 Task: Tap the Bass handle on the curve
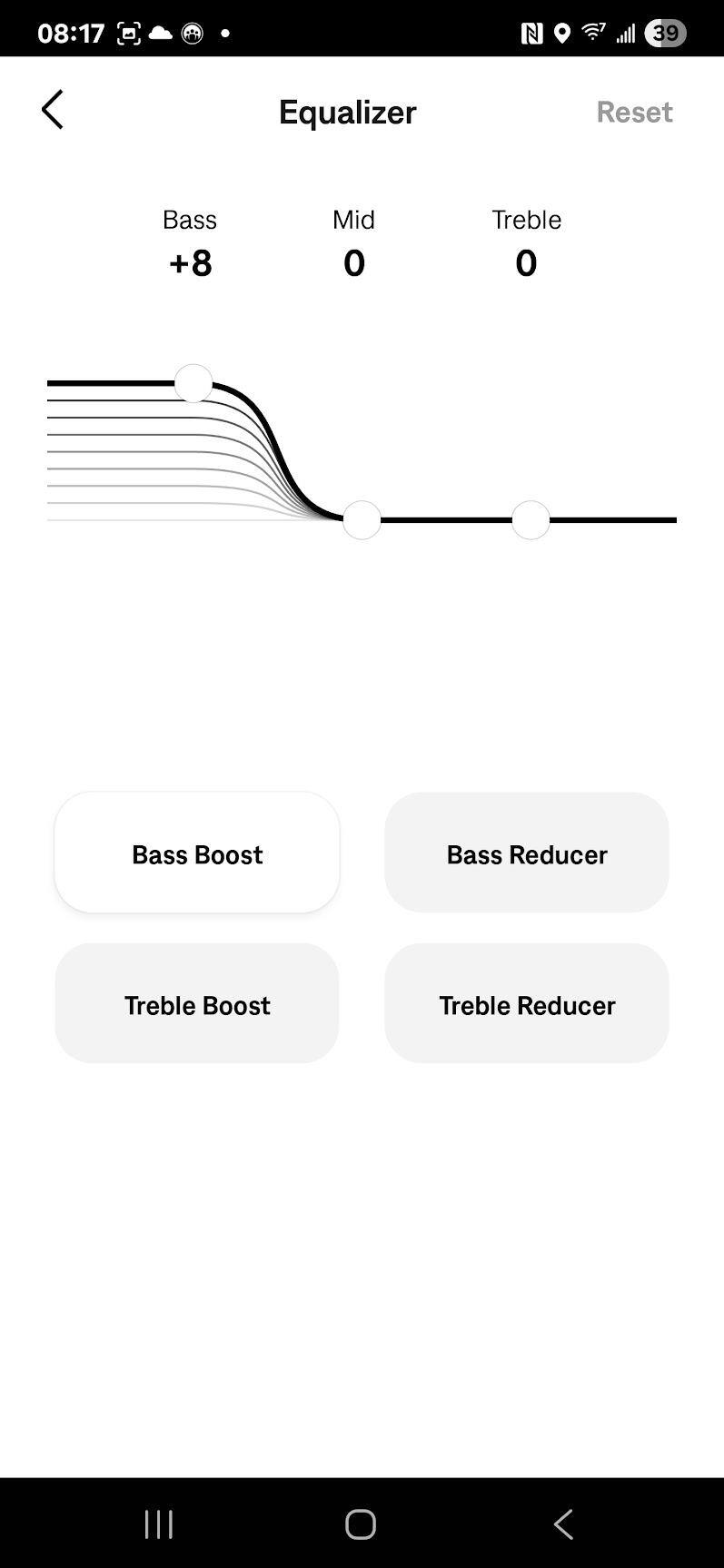click(193, 383)
